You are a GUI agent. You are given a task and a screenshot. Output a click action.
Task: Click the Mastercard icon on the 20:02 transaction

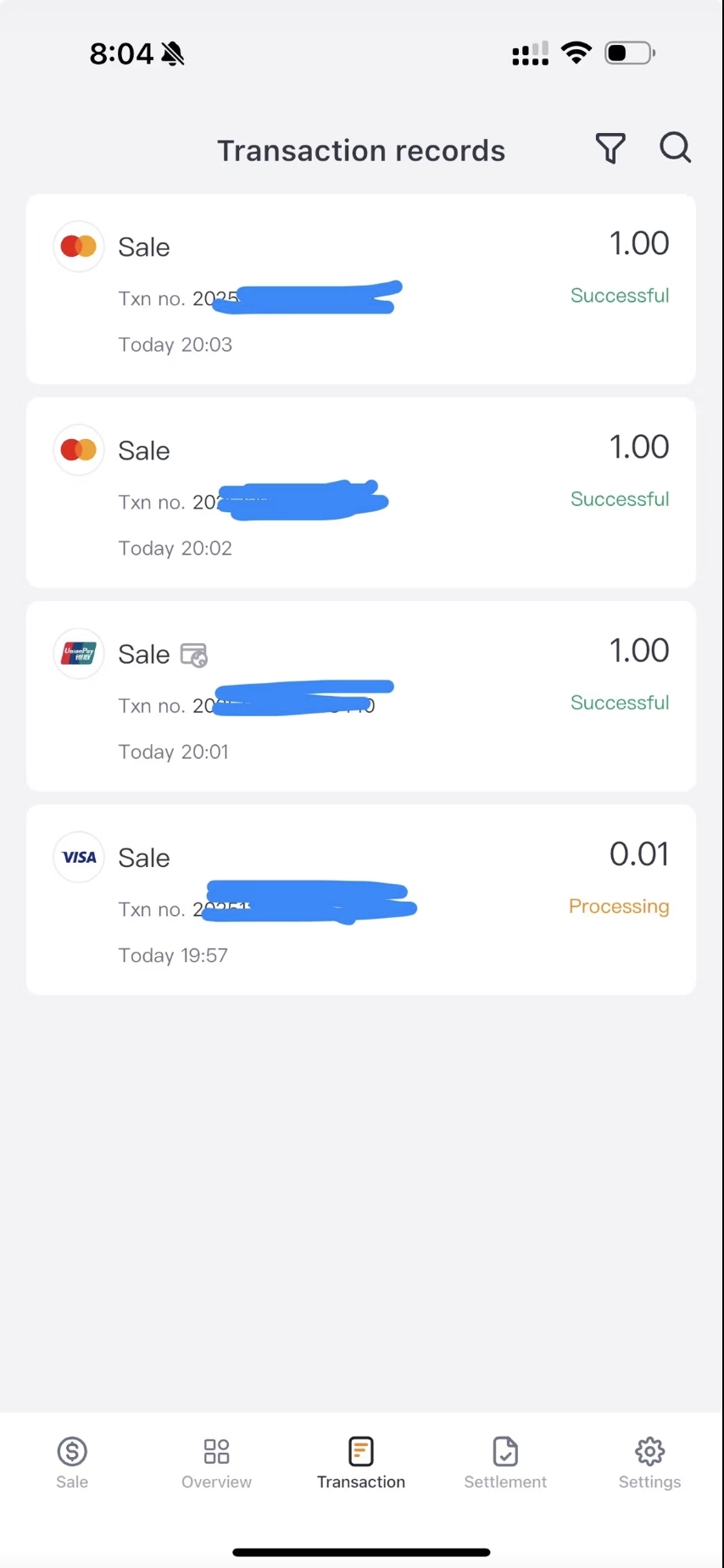pos(78,449)
